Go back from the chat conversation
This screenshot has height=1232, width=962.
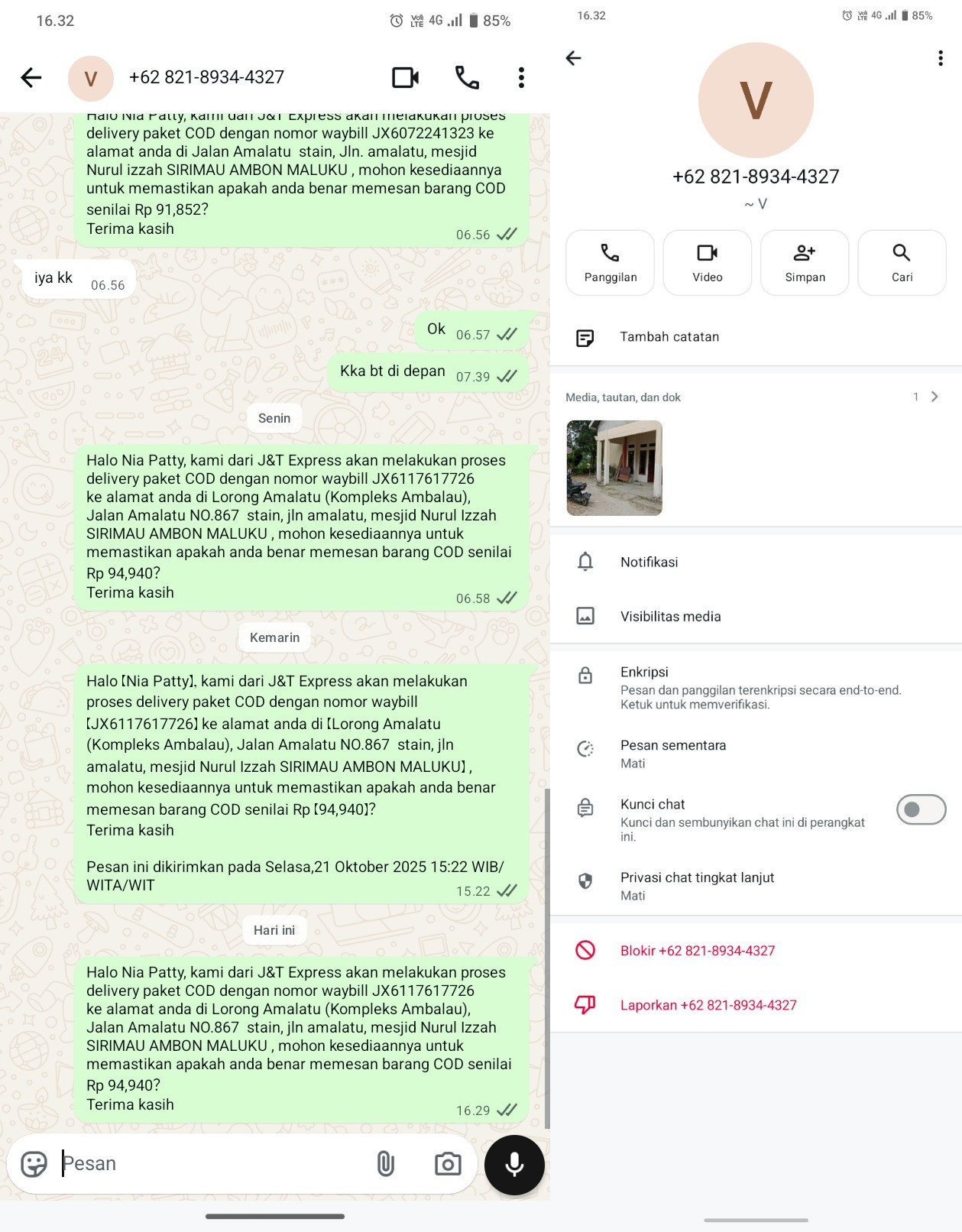[x=31, y=77]
